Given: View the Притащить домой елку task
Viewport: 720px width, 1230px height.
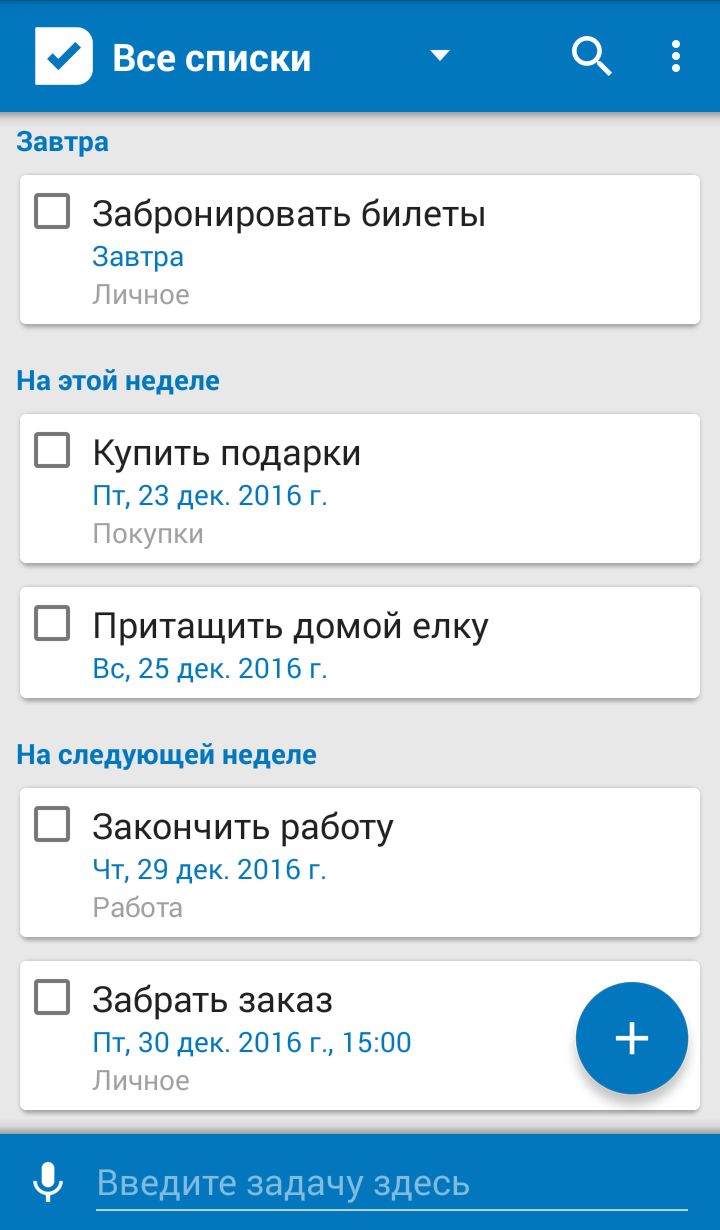Looking at the screenshot, I should point(360,642).
